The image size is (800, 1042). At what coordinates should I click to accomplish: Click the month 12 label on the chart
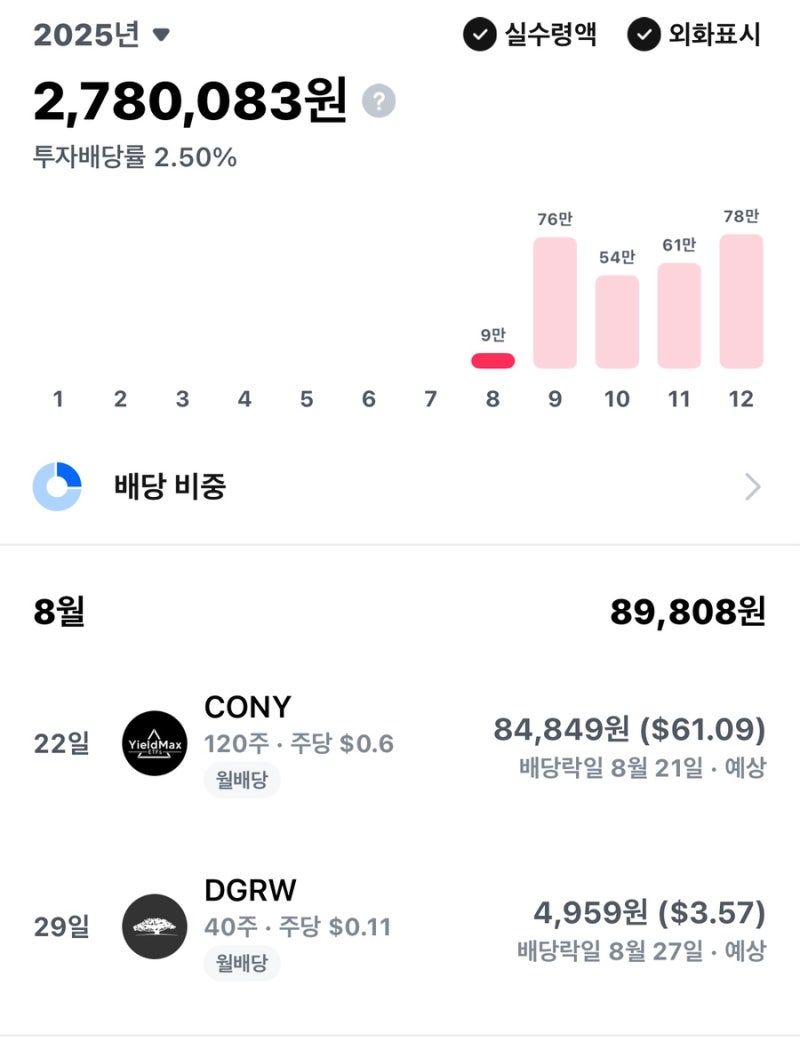click(740, 398)
